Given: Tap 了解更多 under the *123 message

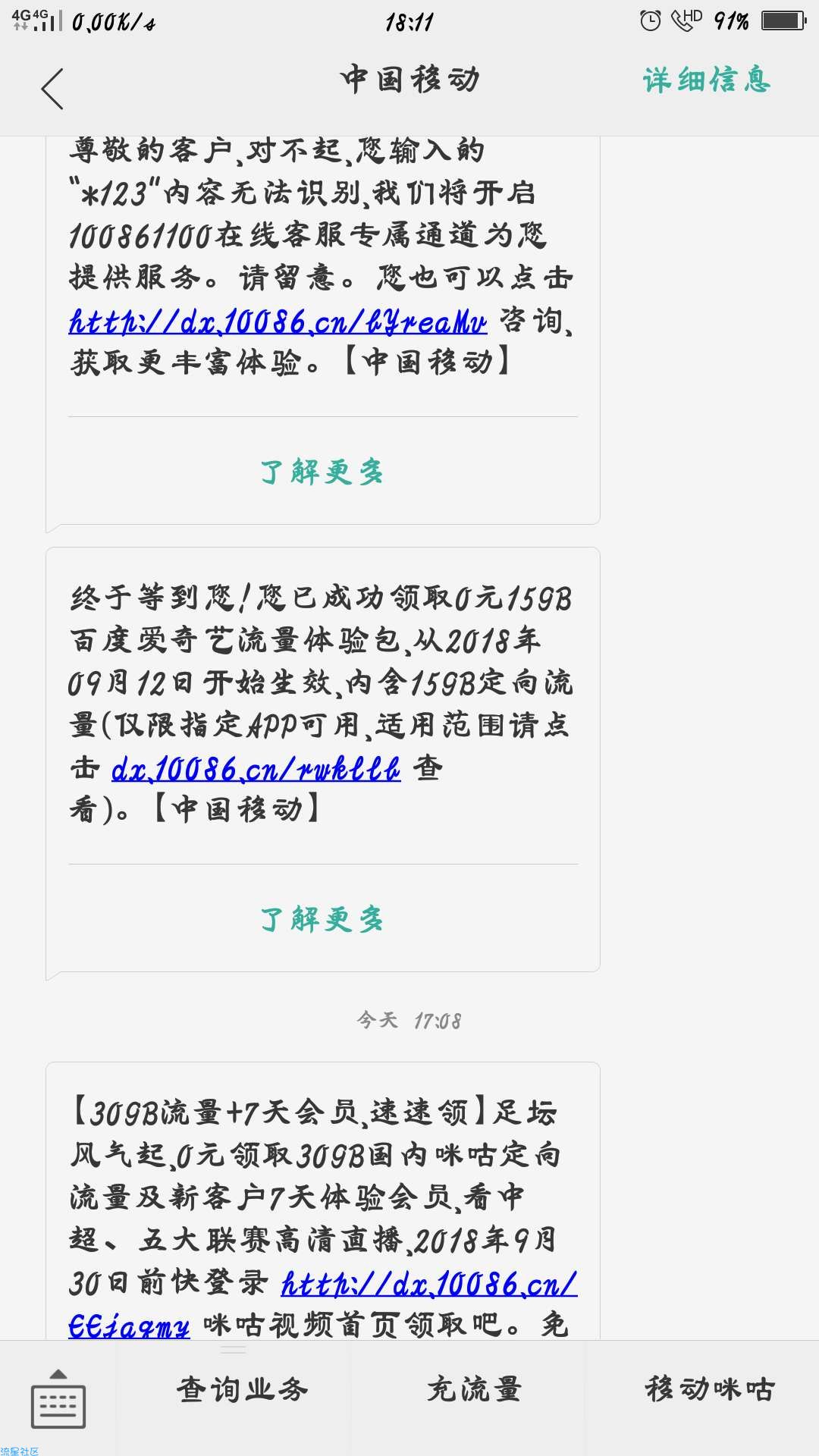Looking at the screenshot, I should [x=322, y=472].
